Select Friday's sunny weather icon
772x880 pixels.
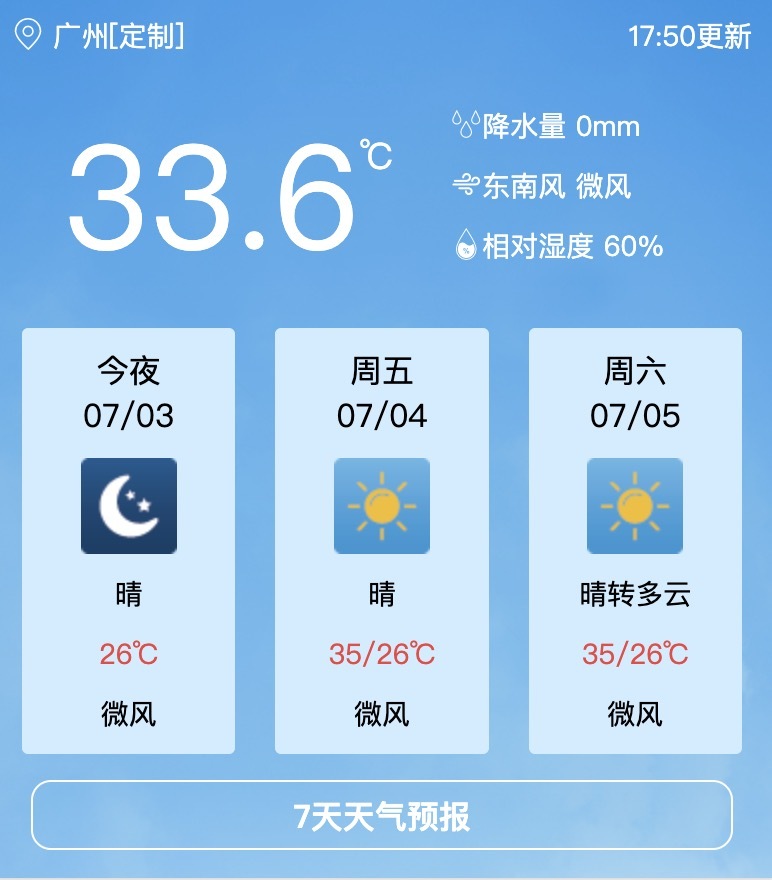pyautogui.click(x=381, y=505)
